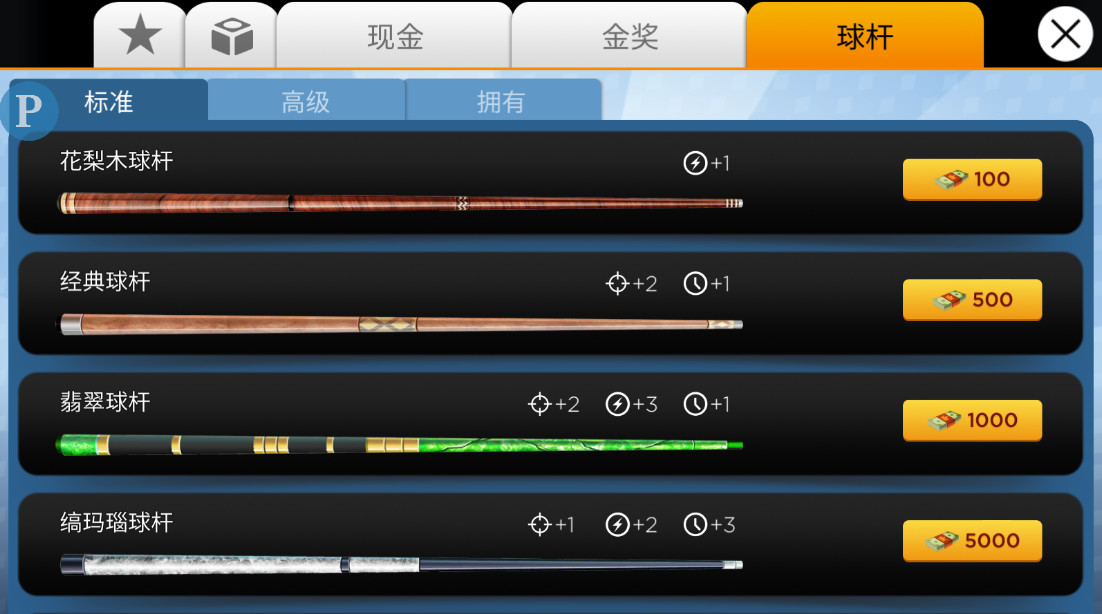Switch to the 现金 tab
Screen dimensions: 1102x614
pyautogui.click(x=395, y=37)
